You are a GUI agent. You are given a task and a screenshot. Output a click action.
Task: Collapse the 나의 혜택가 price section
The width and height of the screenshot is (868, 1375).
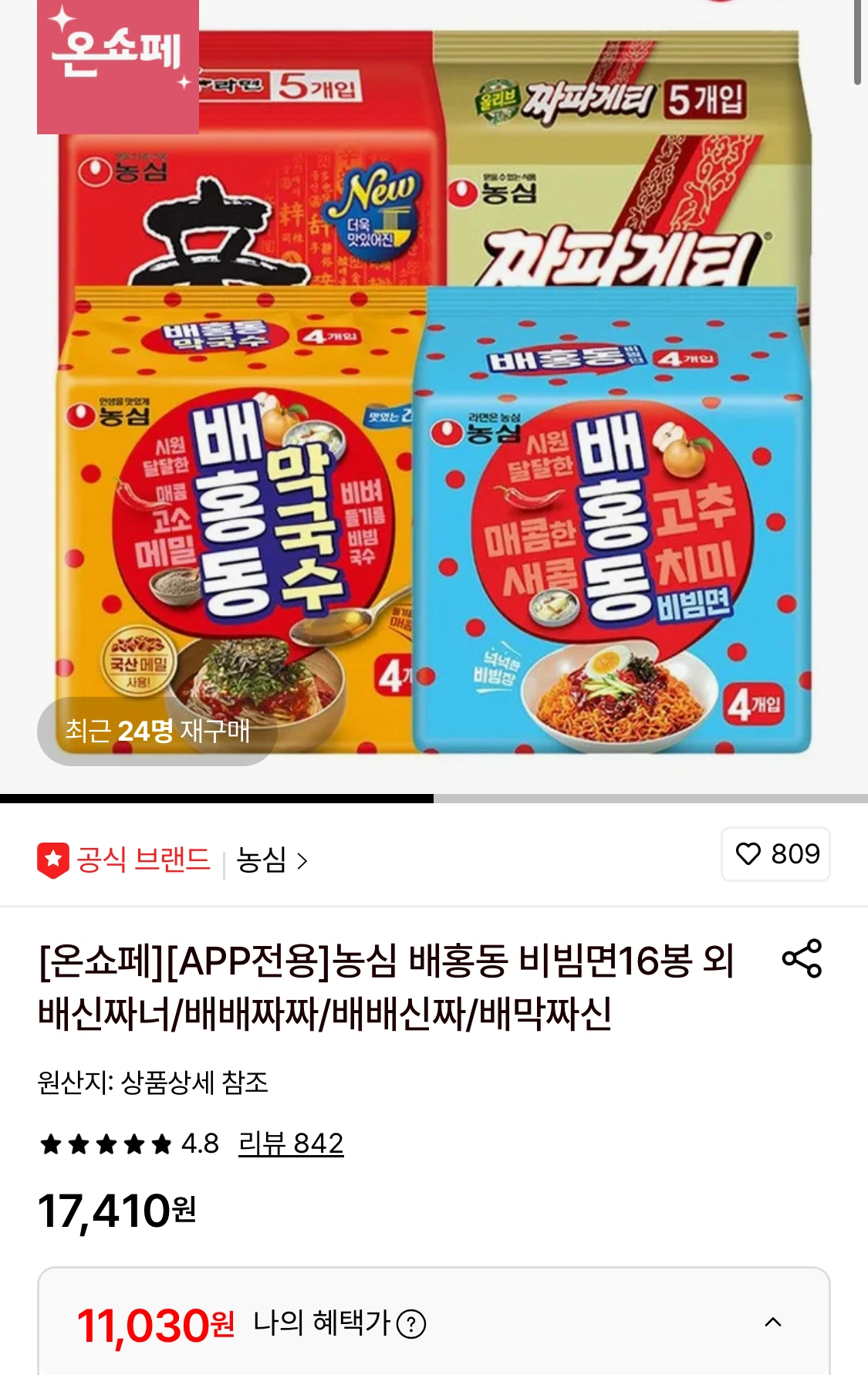click(773, 1323)
